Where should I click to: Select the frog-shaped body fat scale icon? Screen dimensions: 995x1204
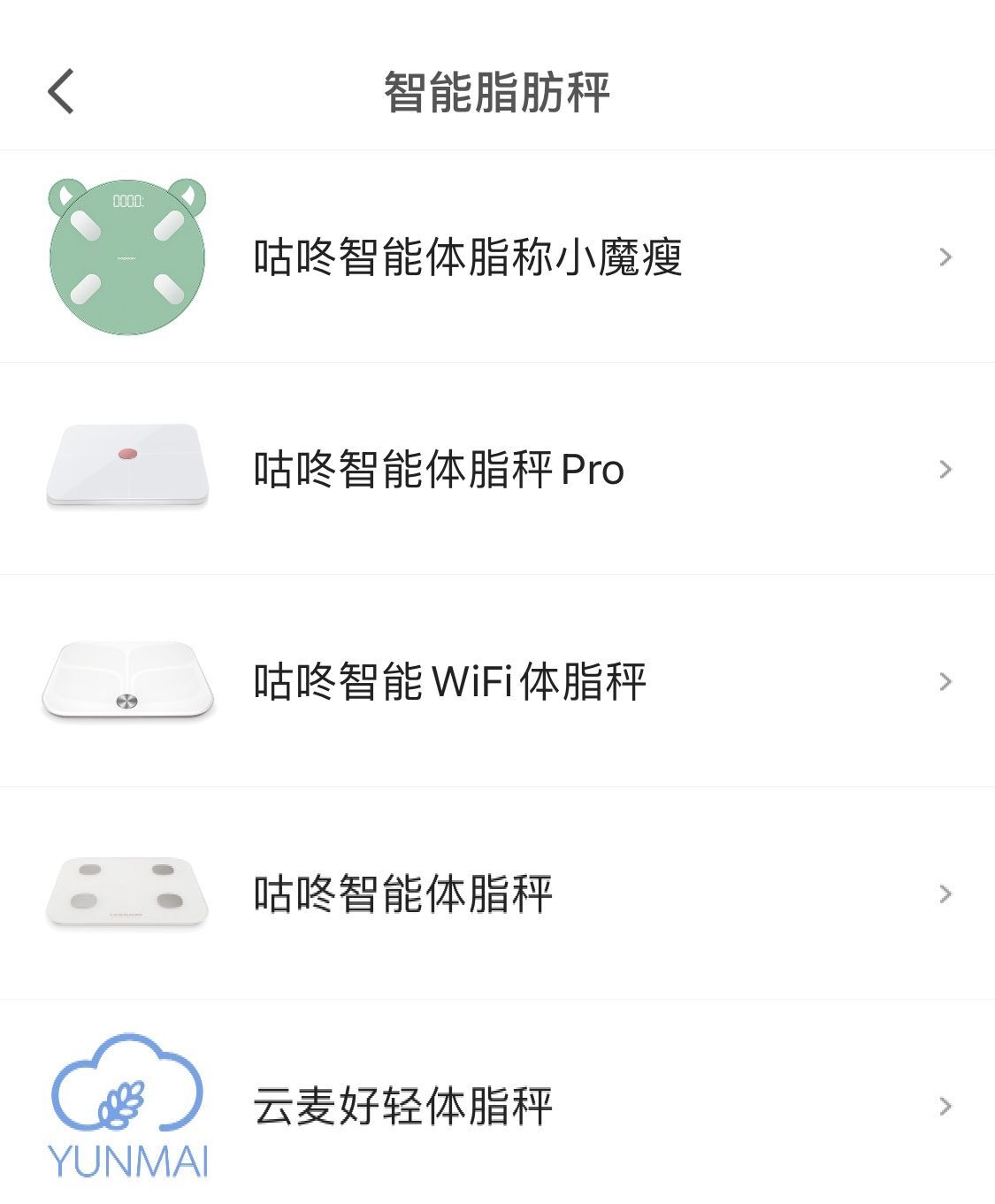[130, 255]
